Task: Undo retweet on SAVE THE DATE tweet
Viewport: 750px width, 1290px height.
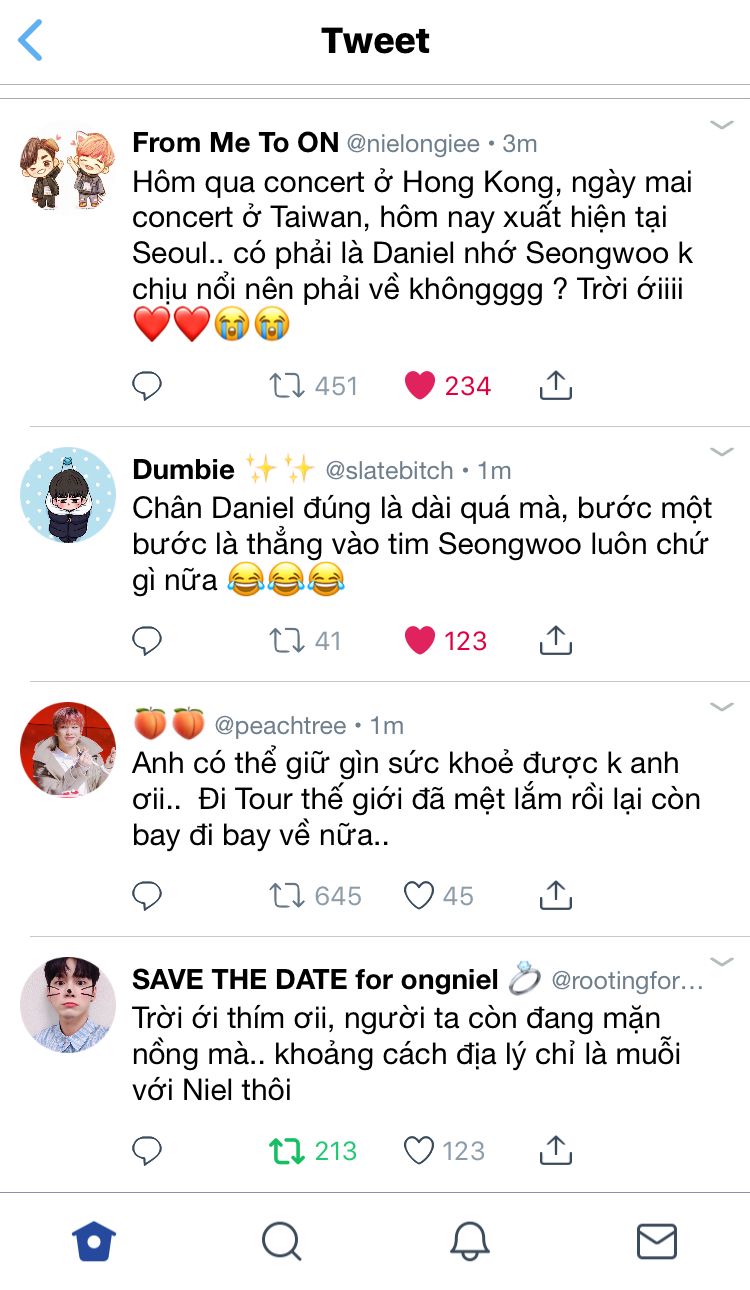Action: (x=287, y=1151)
